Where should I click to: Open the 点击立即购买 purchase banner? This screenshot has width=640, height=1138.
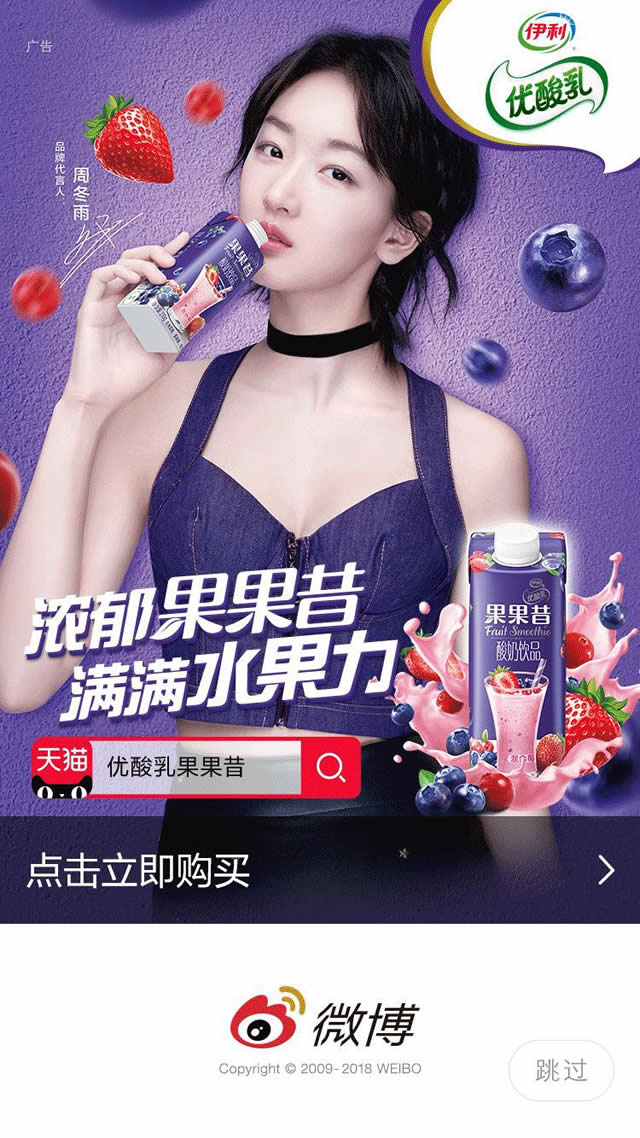[x=320, y=870]
